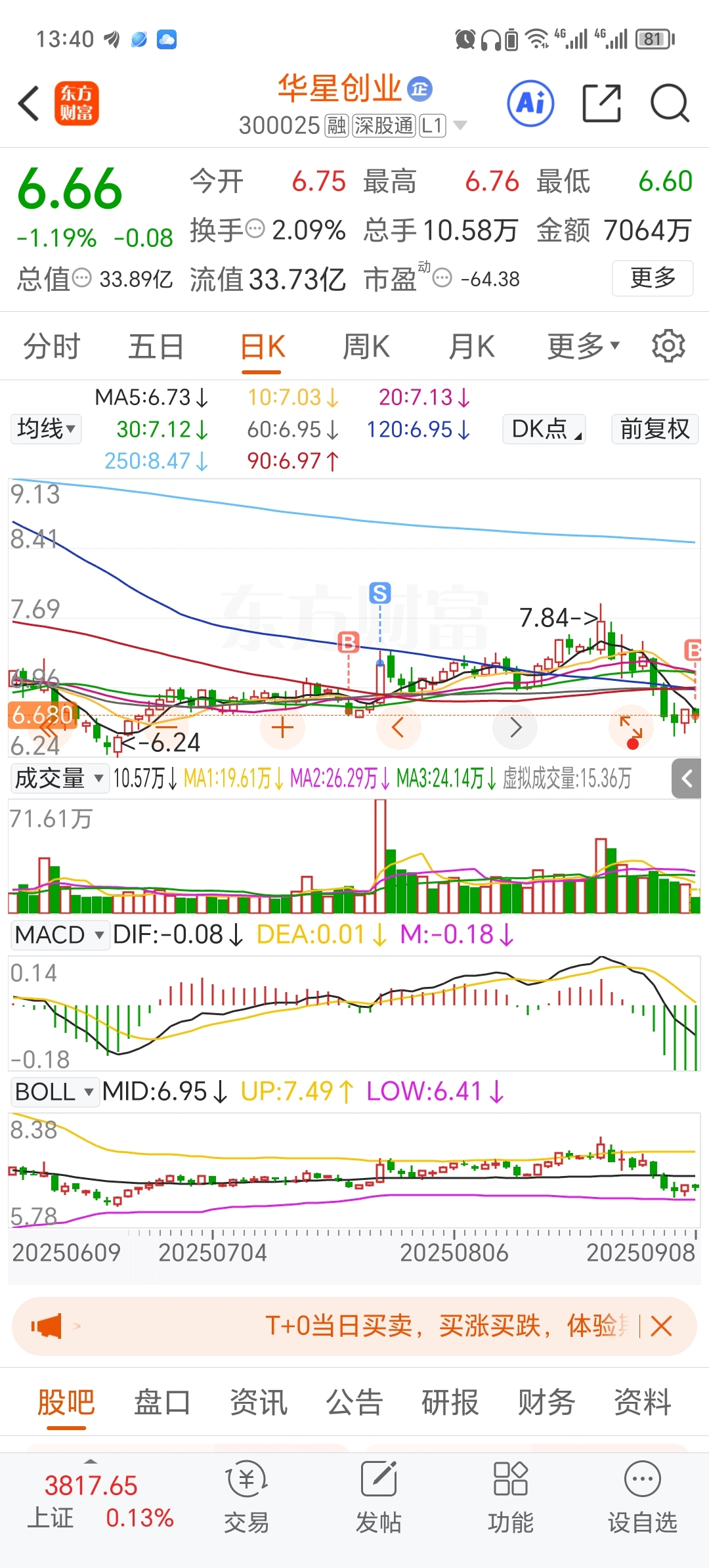Image resolution: width=709 pixels, height=1568 pixels.
Task: Switch to the 五日 chart tab
Action: click(156, 346)
